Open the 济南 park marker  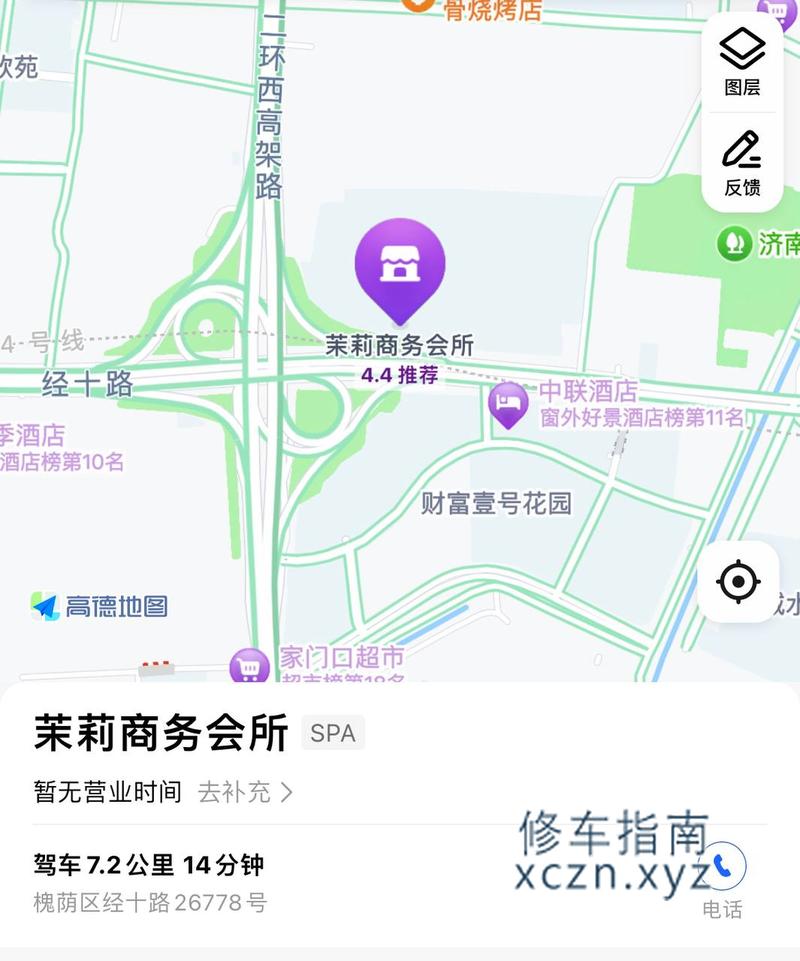735,243
